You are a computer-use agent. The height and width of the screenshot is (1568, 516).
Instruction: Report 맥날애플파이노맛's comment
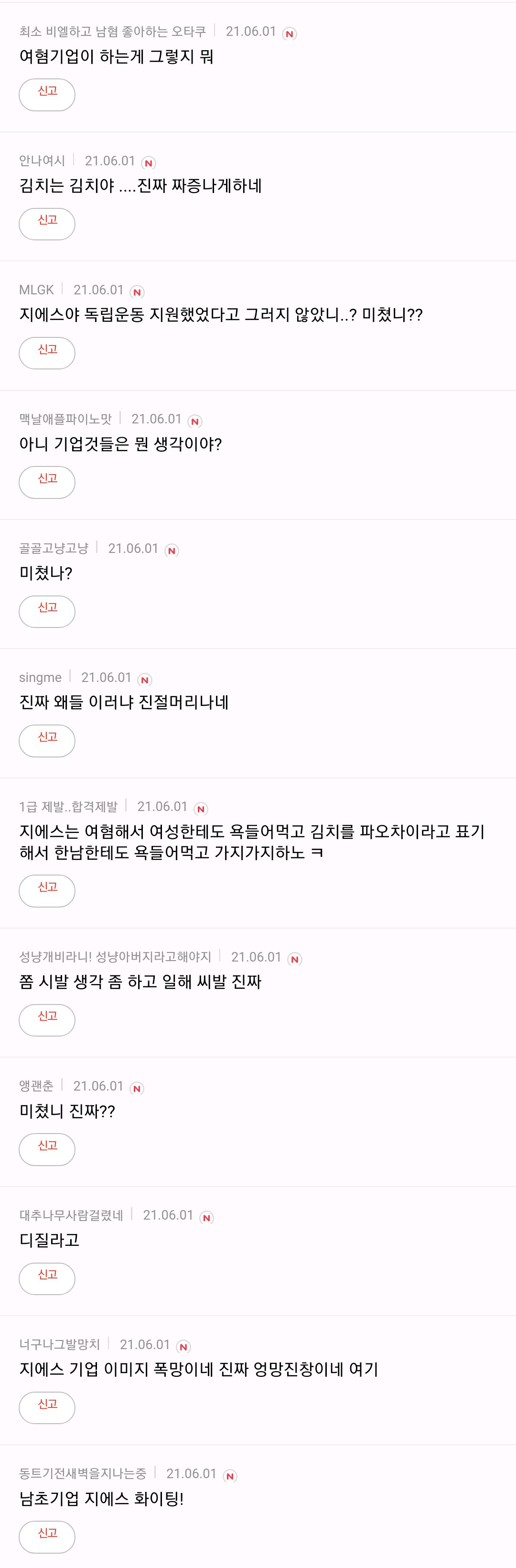coord(47,482)
